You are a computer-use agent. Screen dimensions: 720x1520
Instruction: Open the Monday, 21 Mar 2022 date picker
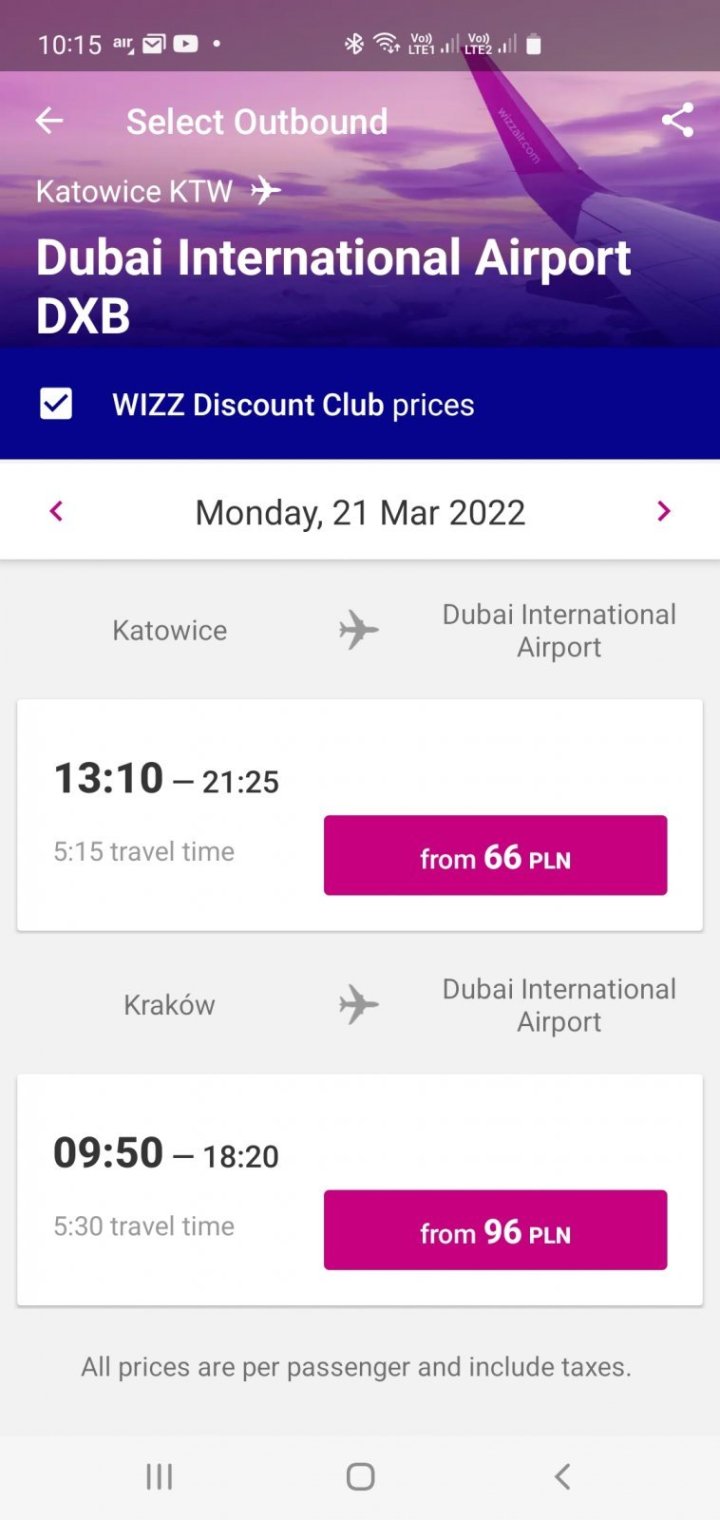click(x=360, y=512)
